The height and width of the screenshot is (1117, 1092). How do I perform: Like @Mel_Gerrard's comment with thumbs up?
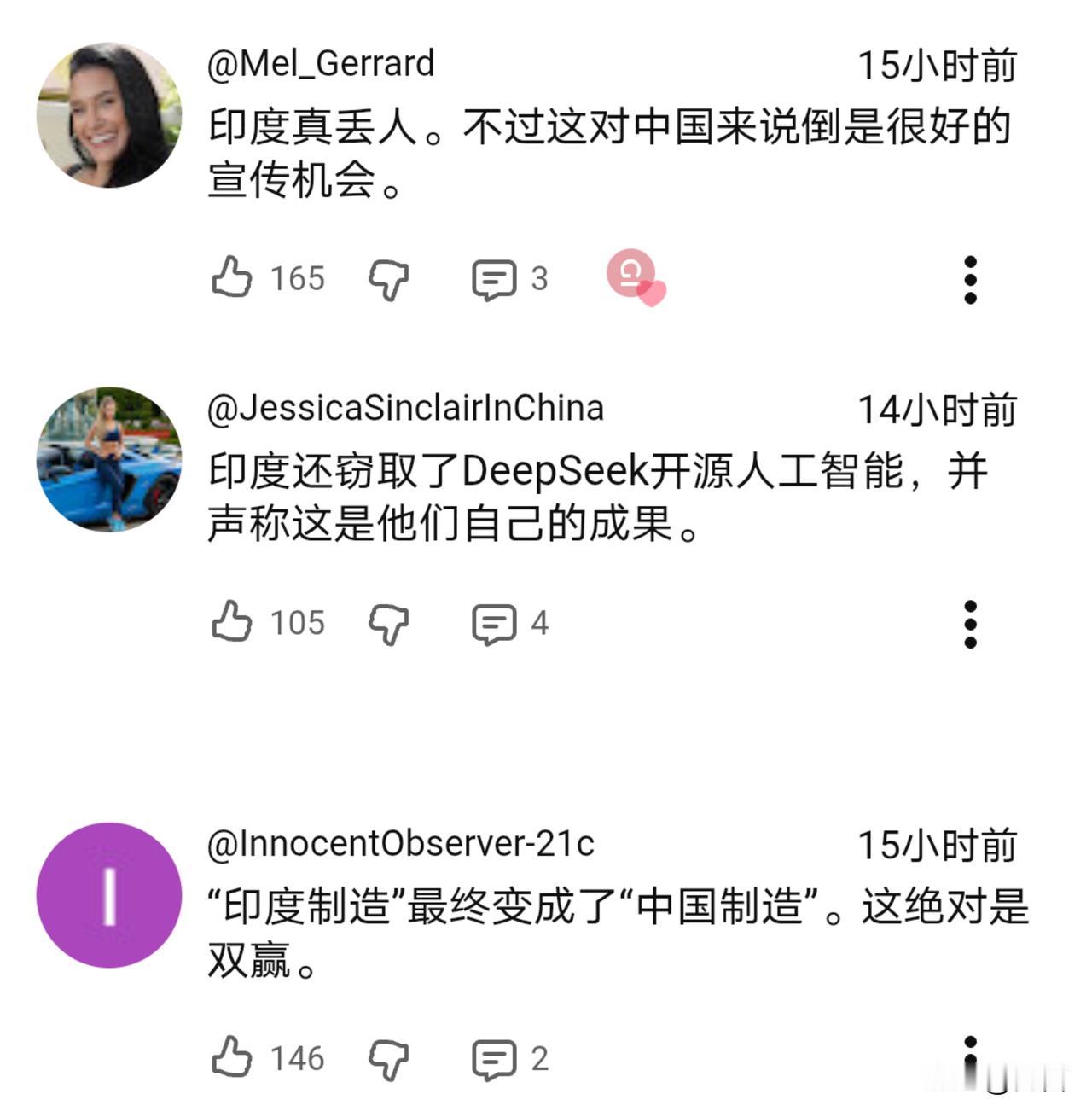coord(235,276)
